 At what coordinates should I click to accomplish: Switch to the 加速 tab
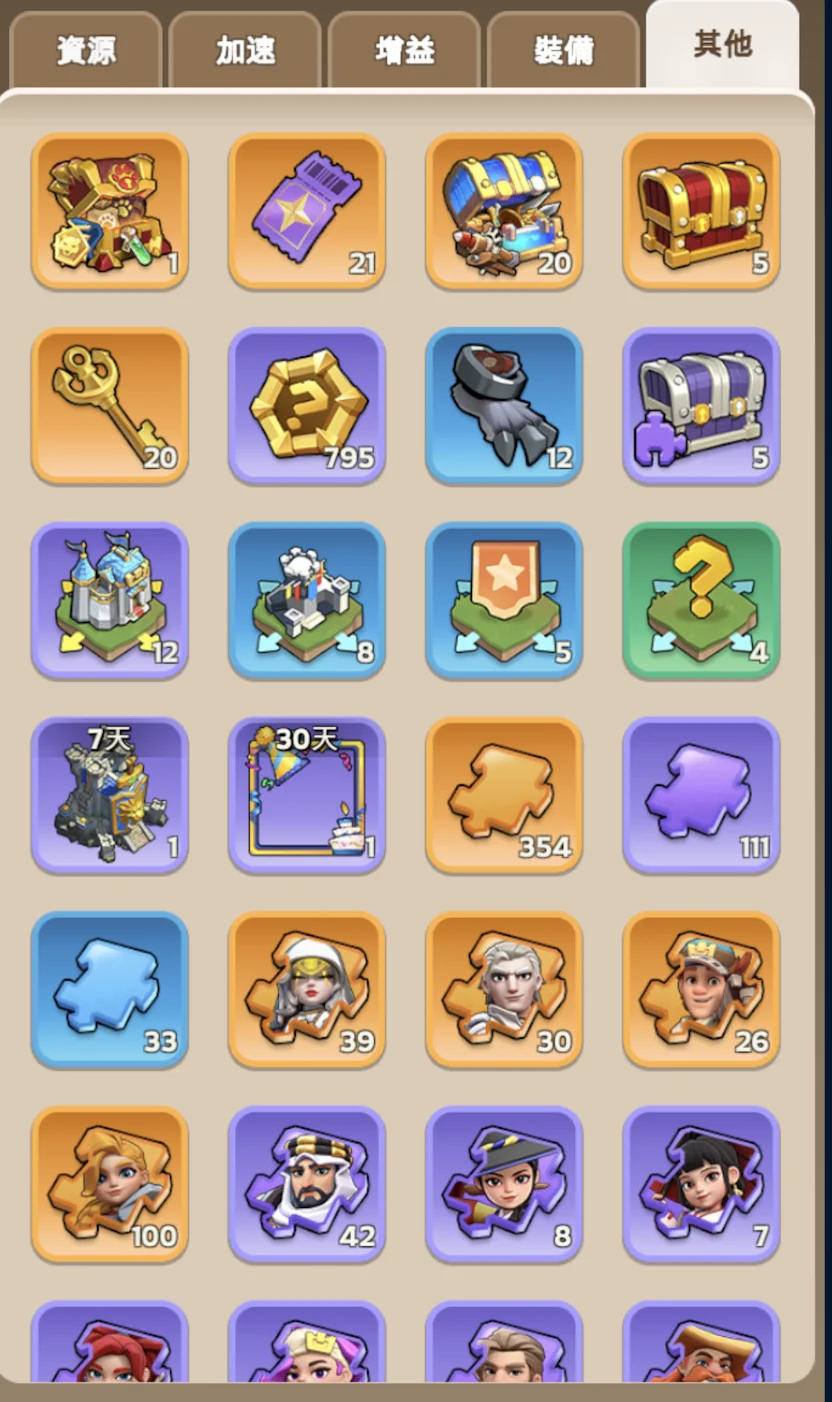[x=245, y=50]
